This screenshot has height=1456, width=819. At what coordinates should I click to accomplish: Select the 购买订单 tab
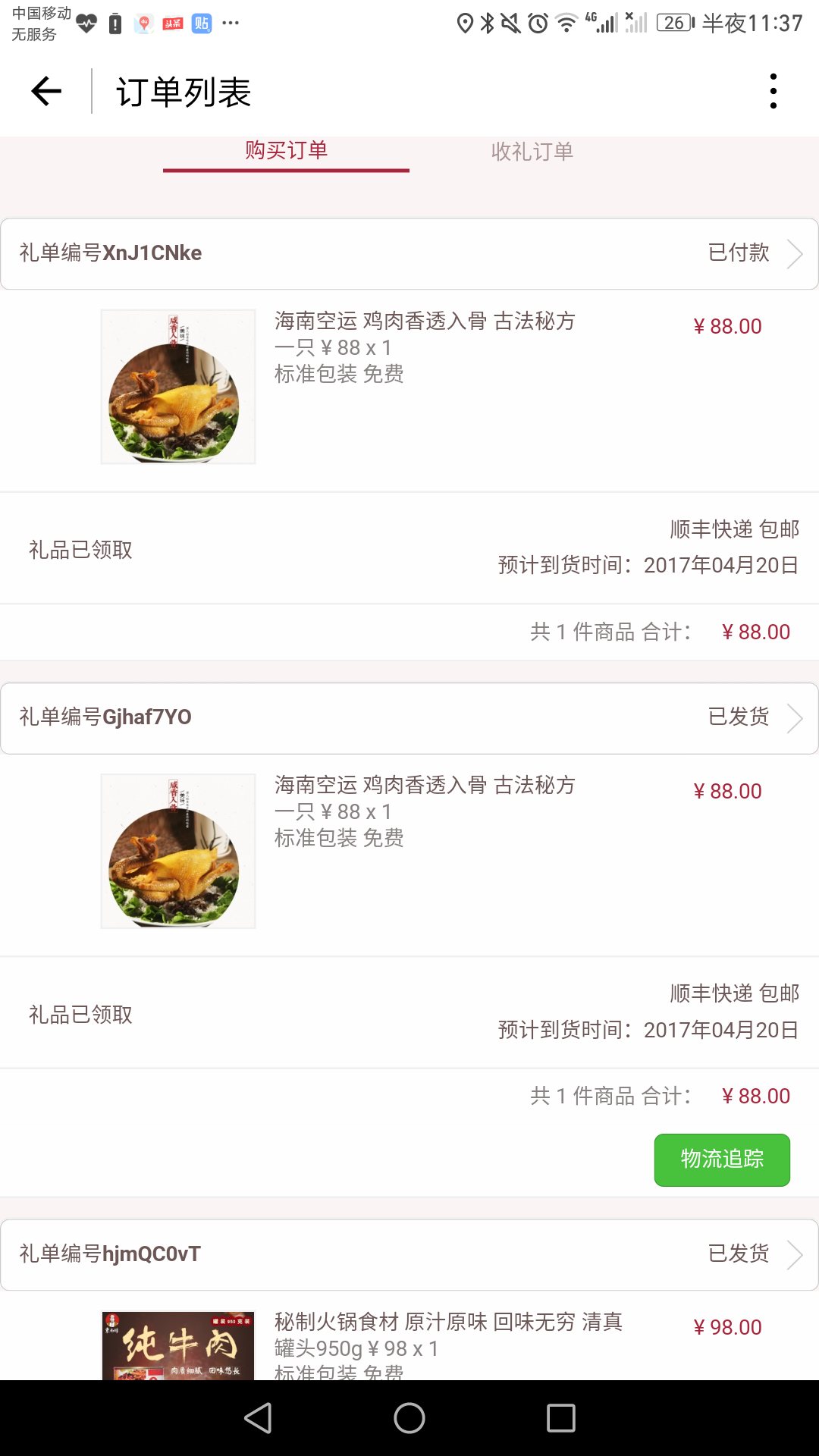click(286, 152)
